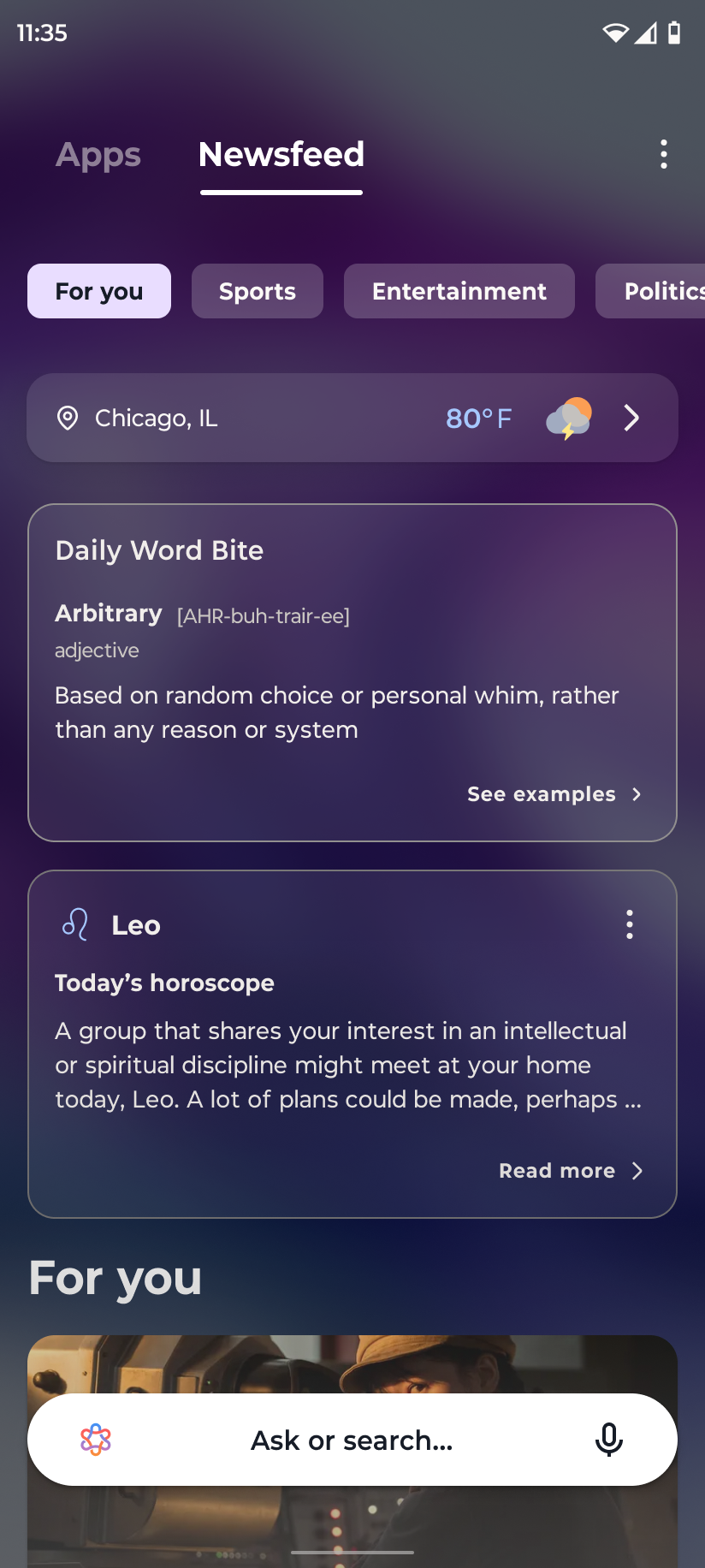This screenshot has width=705, height=1568.
Task: Open Leo horoscope card options
Action: (629, 924)
